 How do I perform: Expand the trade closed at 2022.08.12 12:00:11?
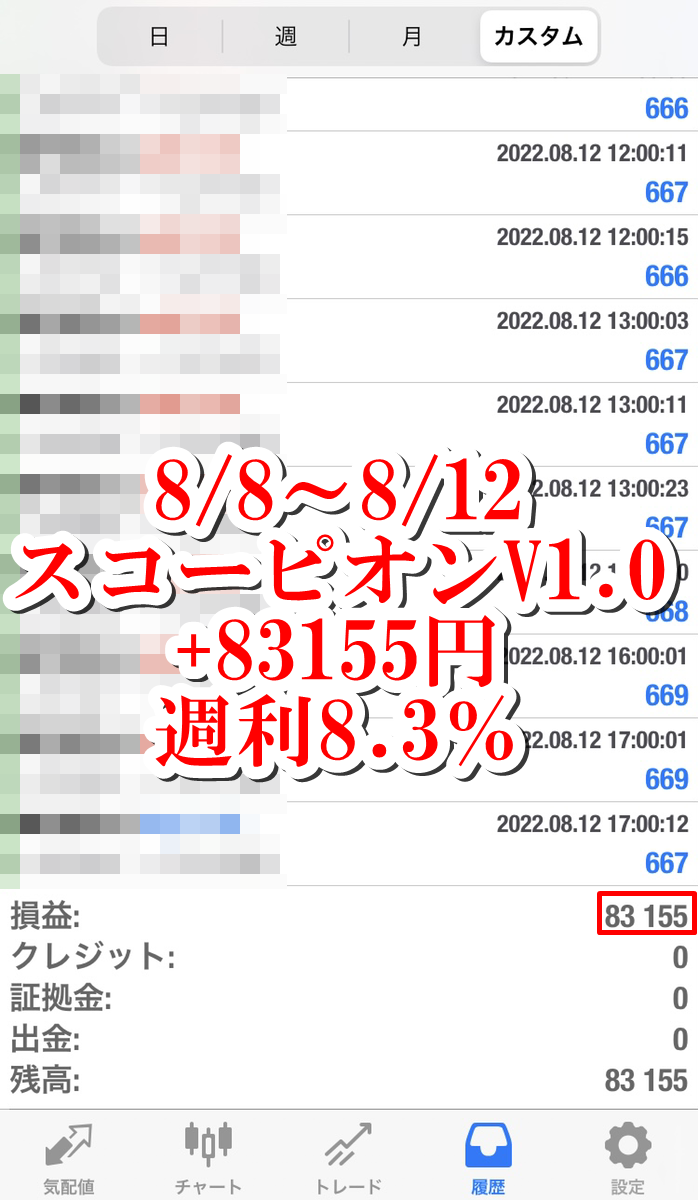point(349,173)
